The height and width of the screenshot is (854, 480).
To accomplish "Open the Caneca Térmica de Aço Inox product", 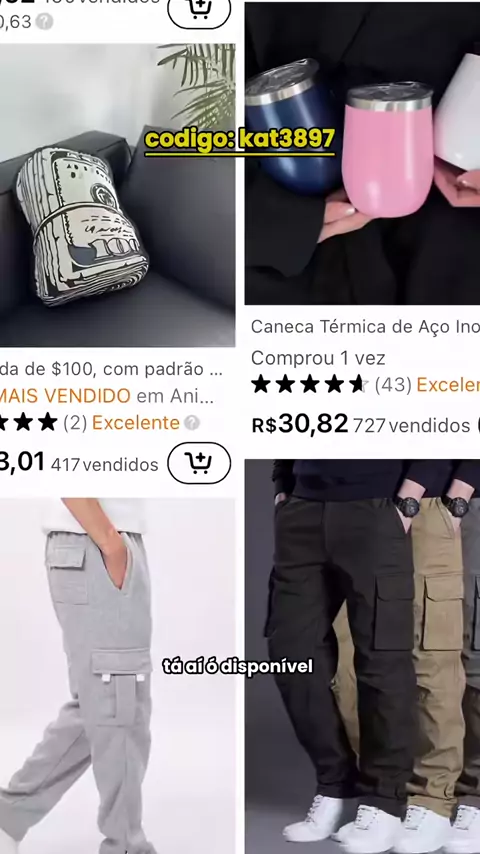I will [x=362, y=154].
